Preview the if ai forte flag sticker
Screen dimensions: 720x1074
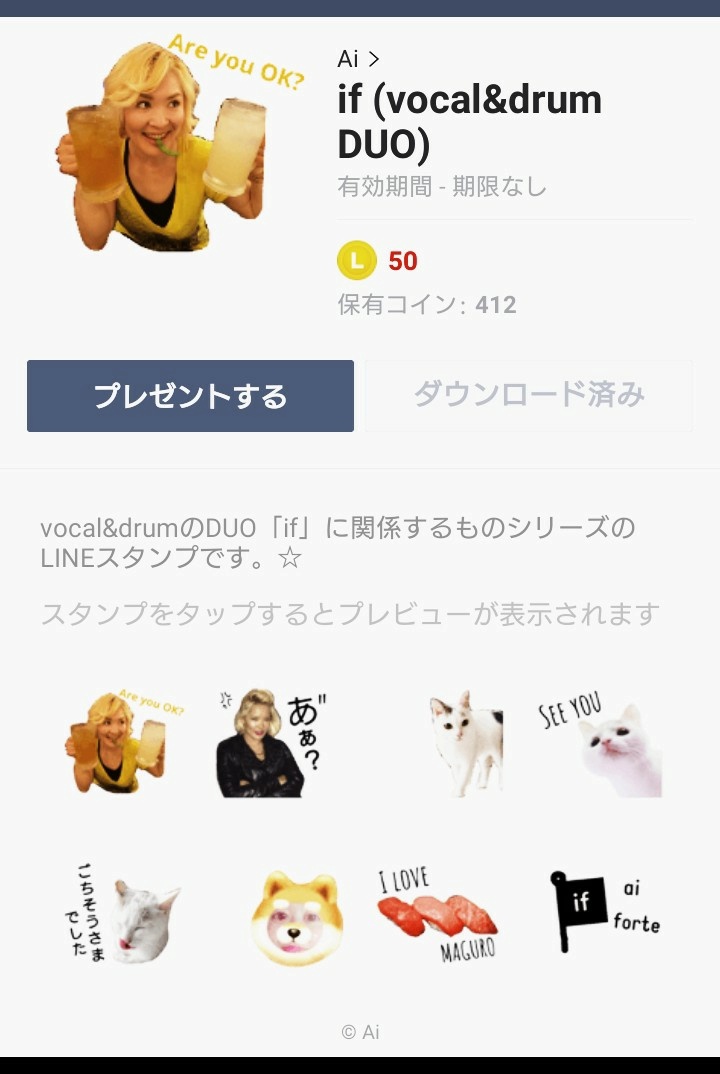(x=603, y=912)
